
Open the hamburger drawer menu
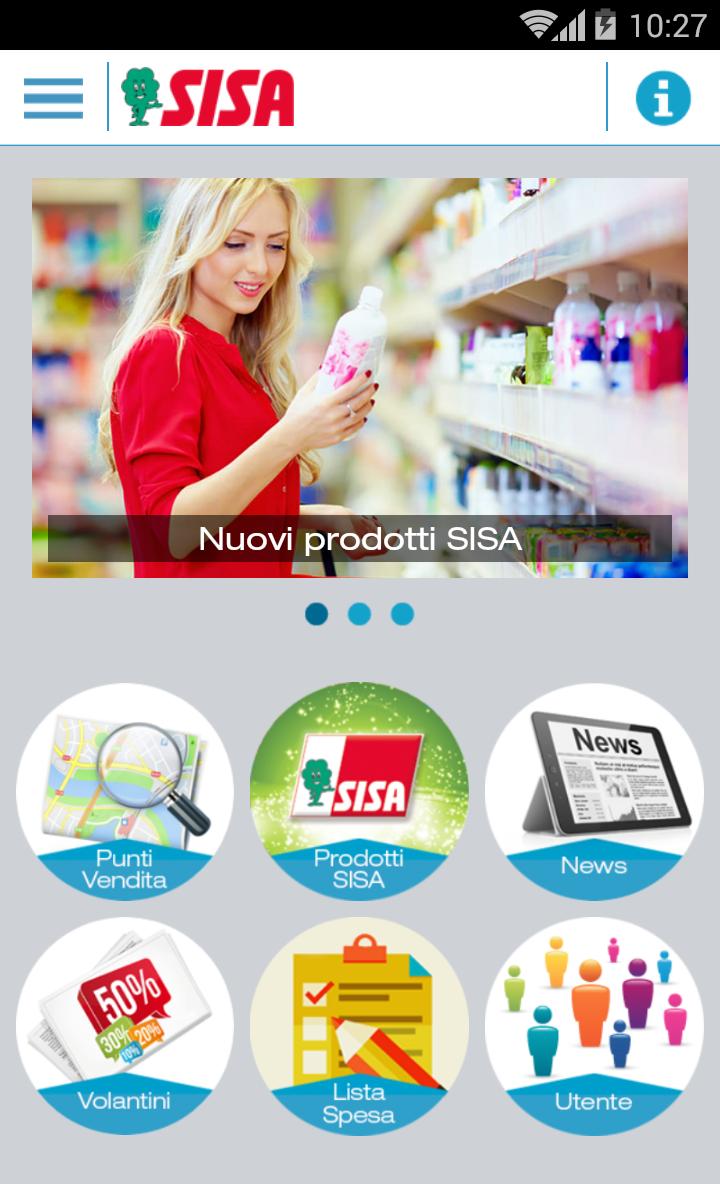[x=53, y=98]
